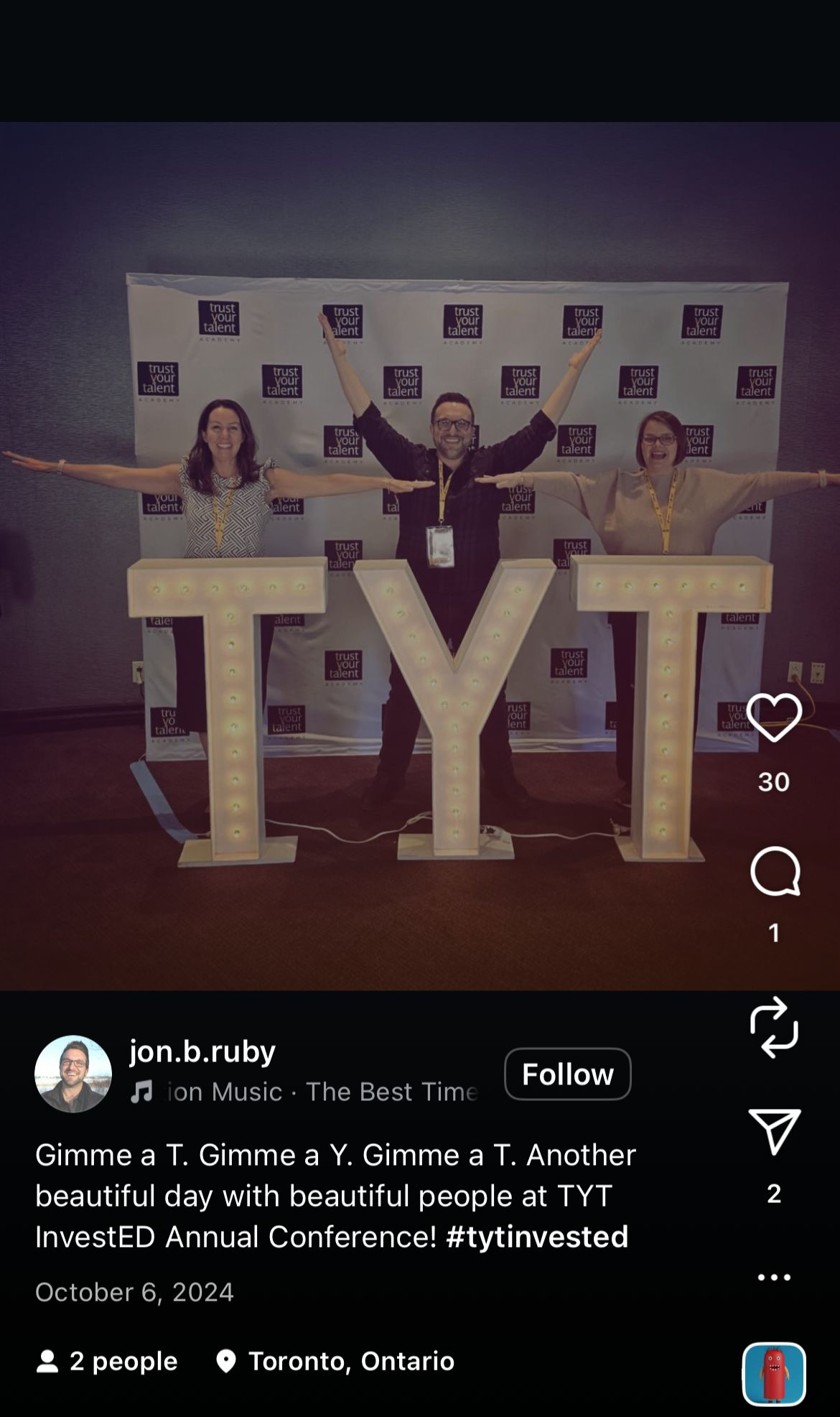This screenshot has width=840, height=1417.
Task: Repost this reel
Action: click(x=774, y=1027)
